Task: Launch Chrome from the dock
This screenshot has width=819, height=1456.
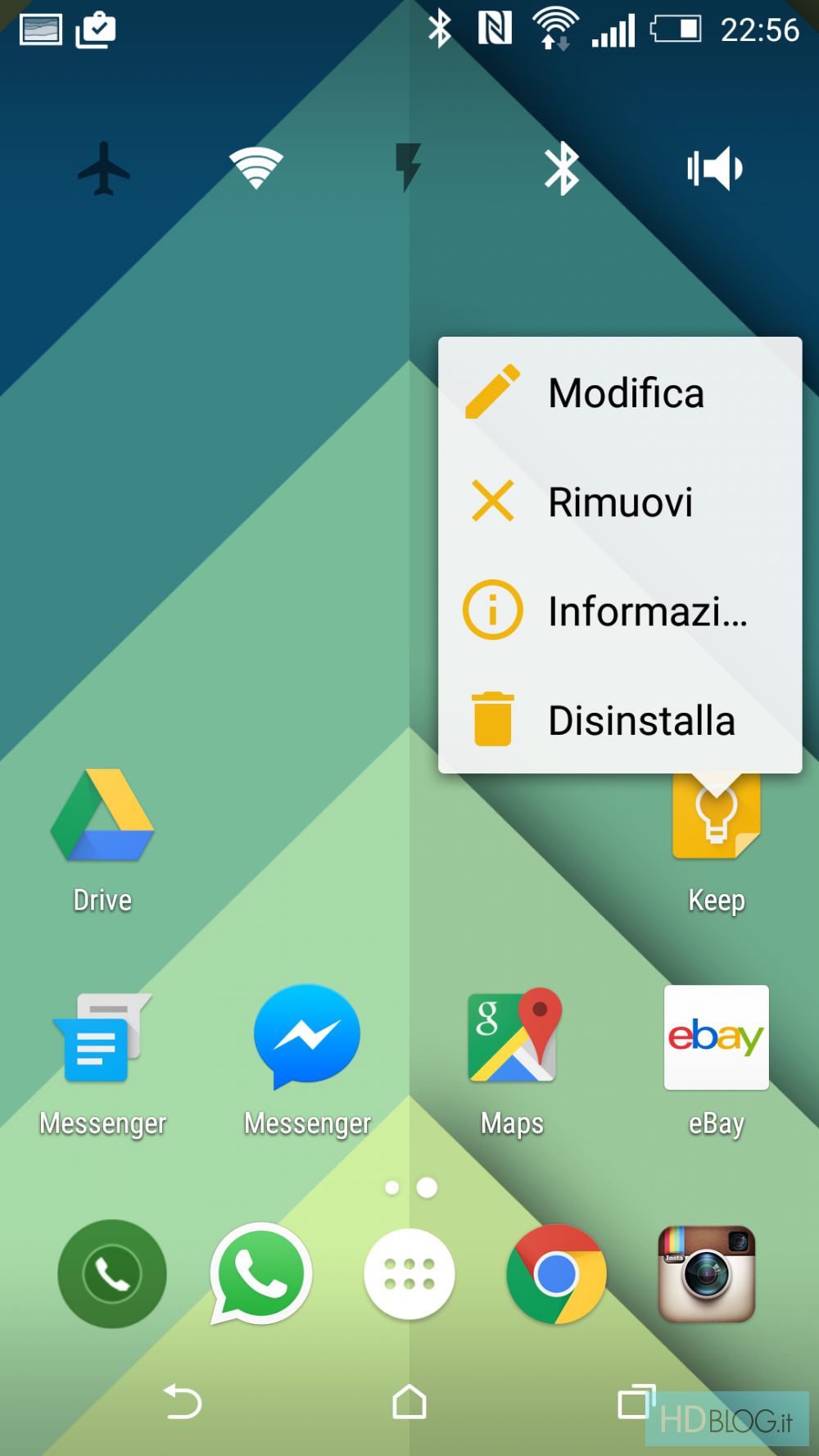Action: [x=557, y=1273]
